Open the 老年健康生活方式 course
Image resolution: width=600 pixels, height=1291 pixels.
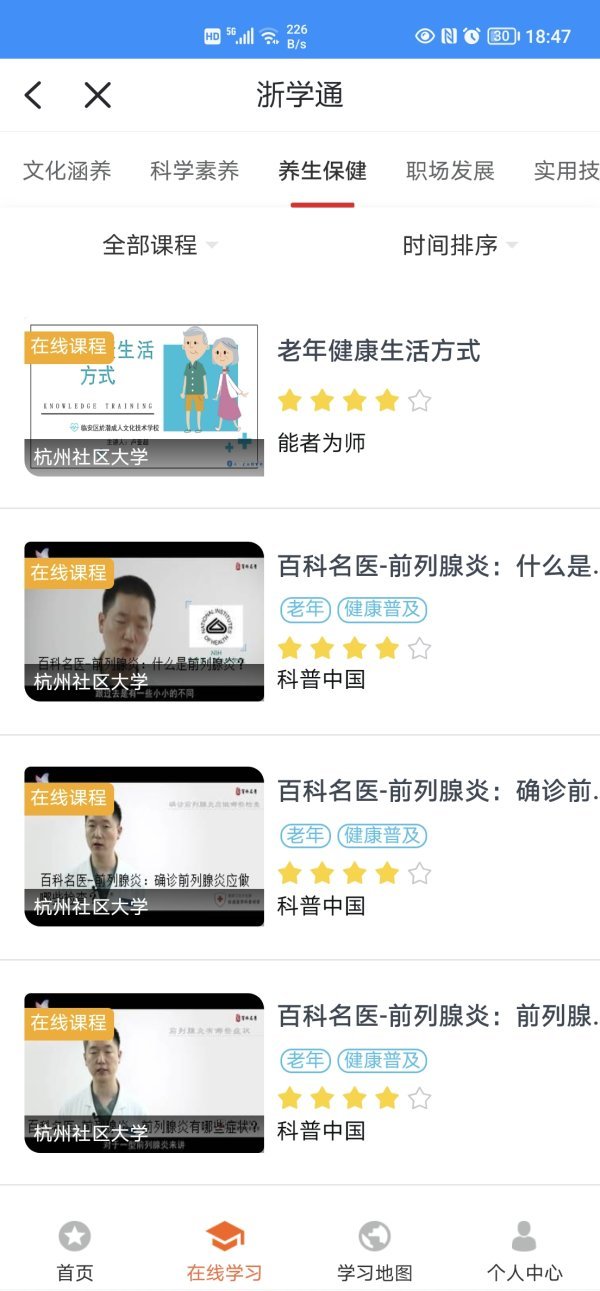click(x=378, y=351)
